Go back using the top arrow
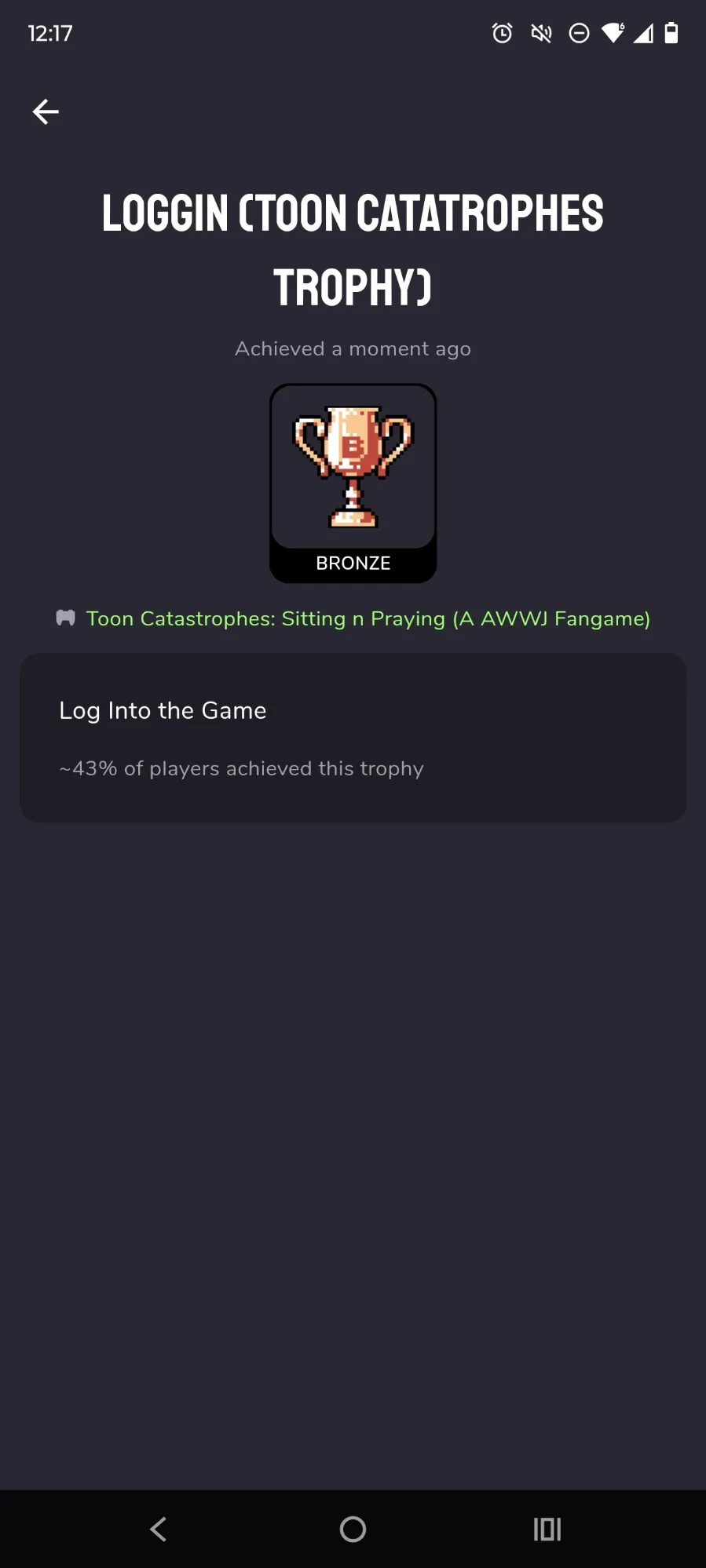 (x=46, y=112)
